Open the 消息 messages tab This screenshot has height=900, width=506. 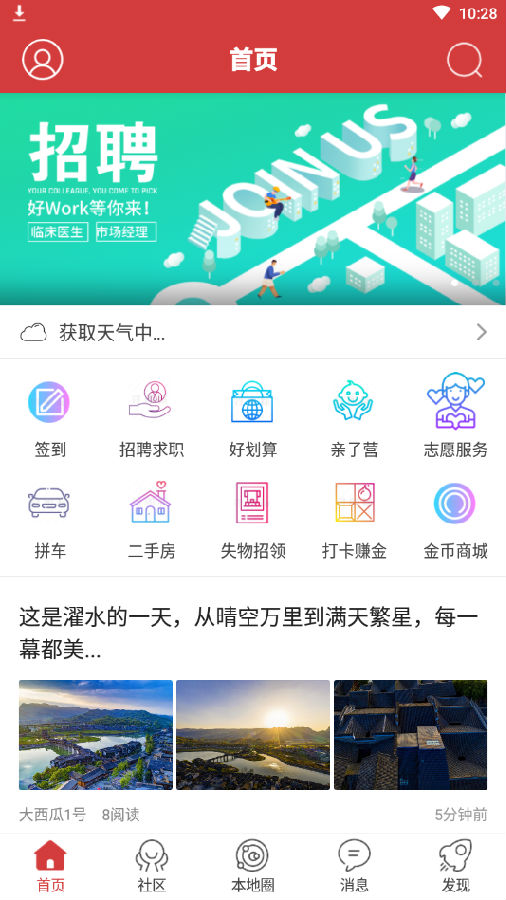coord(354,866)
